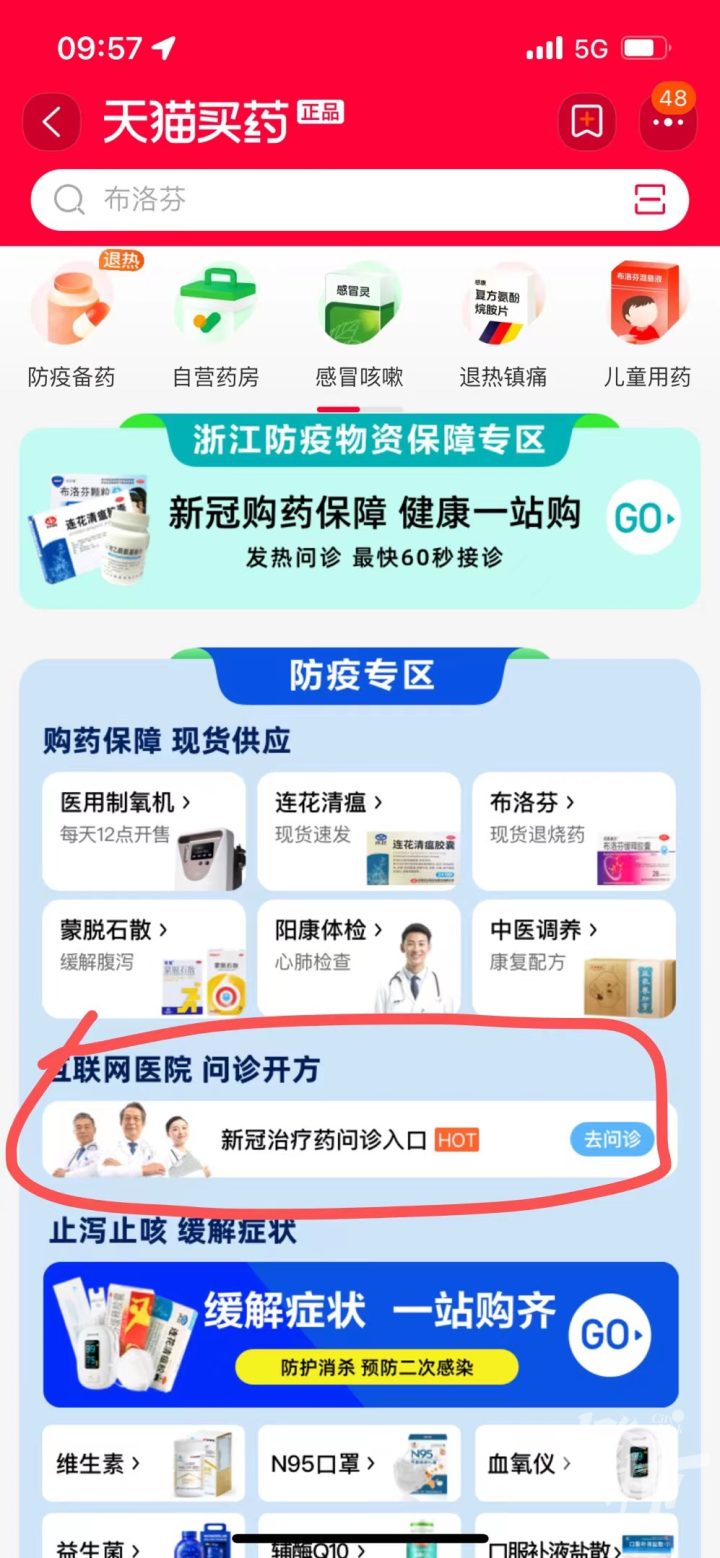This screenshot has height=1558, width=720.
Task: Open the scan icon in the search bar
Action: 649,200
